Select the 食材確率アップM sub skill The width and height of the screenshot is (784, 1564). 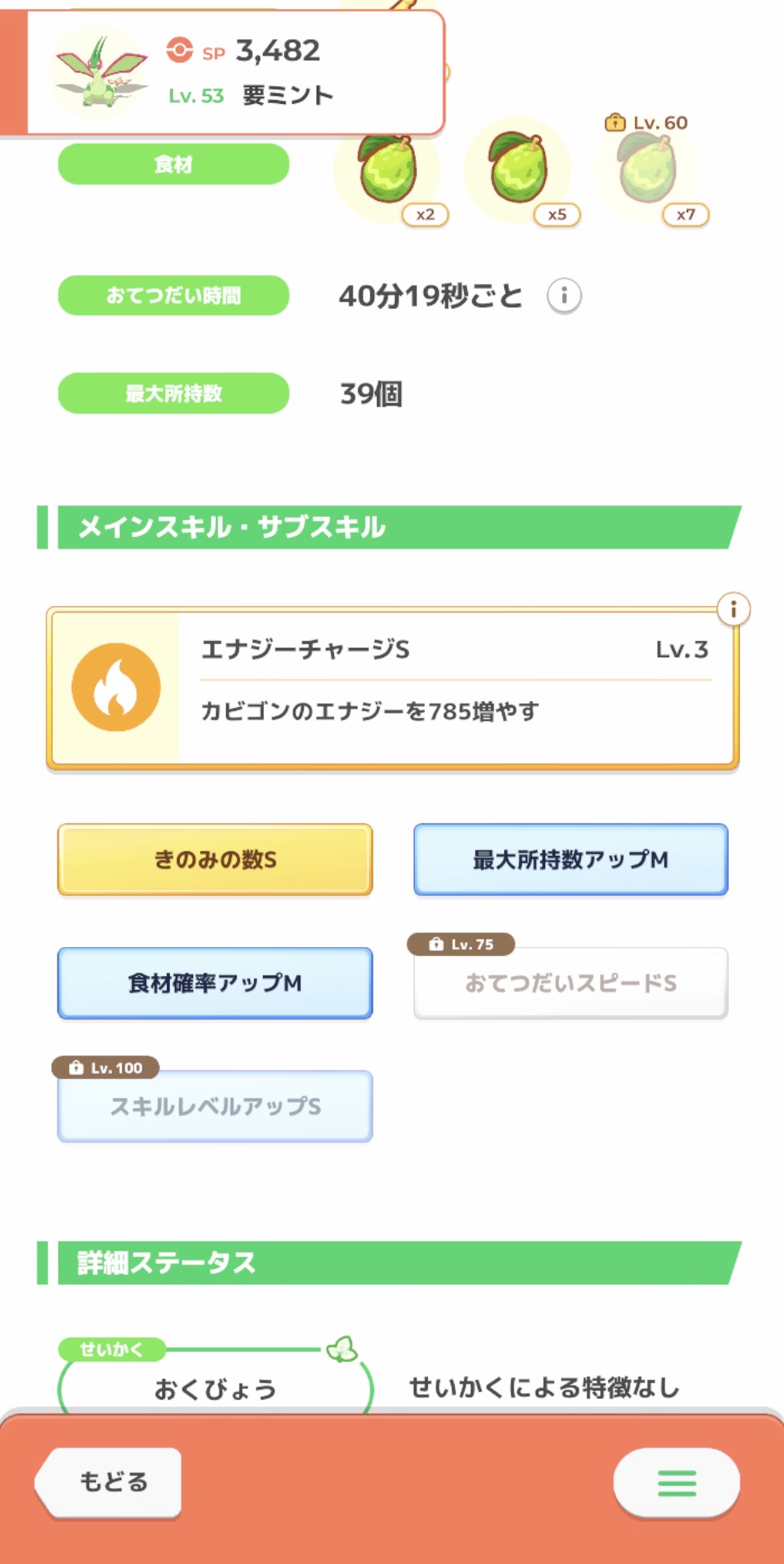tap(215, 983)
